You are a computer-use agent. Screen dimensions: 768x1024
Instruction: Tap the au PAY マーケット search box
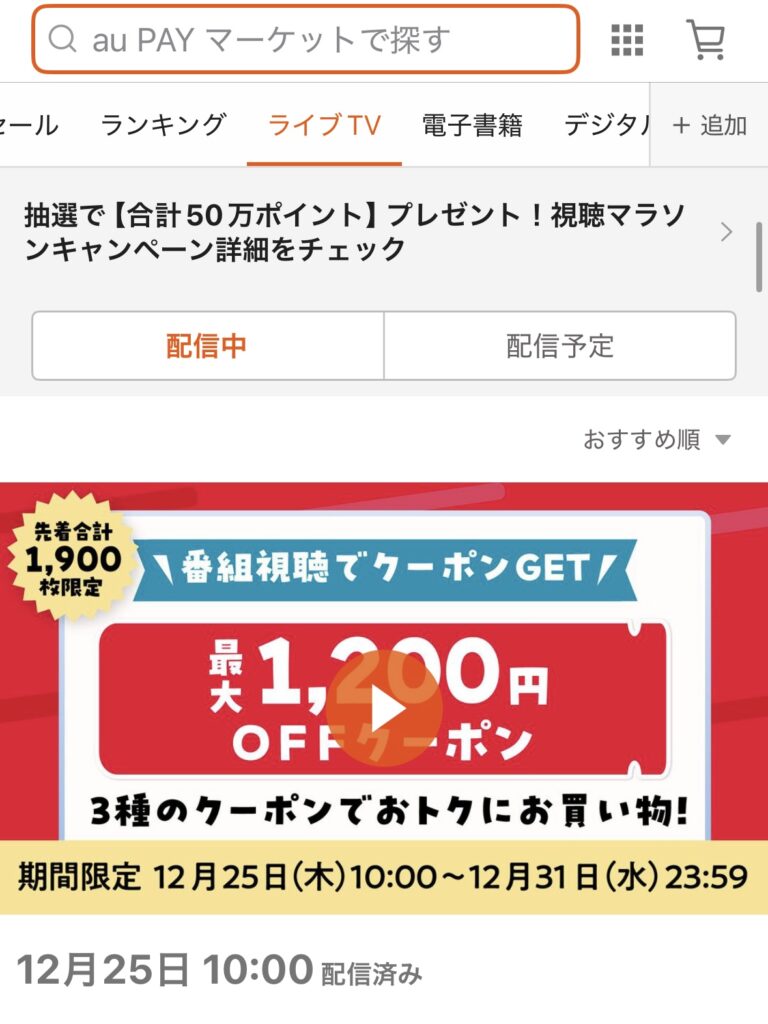click(305, 40)
